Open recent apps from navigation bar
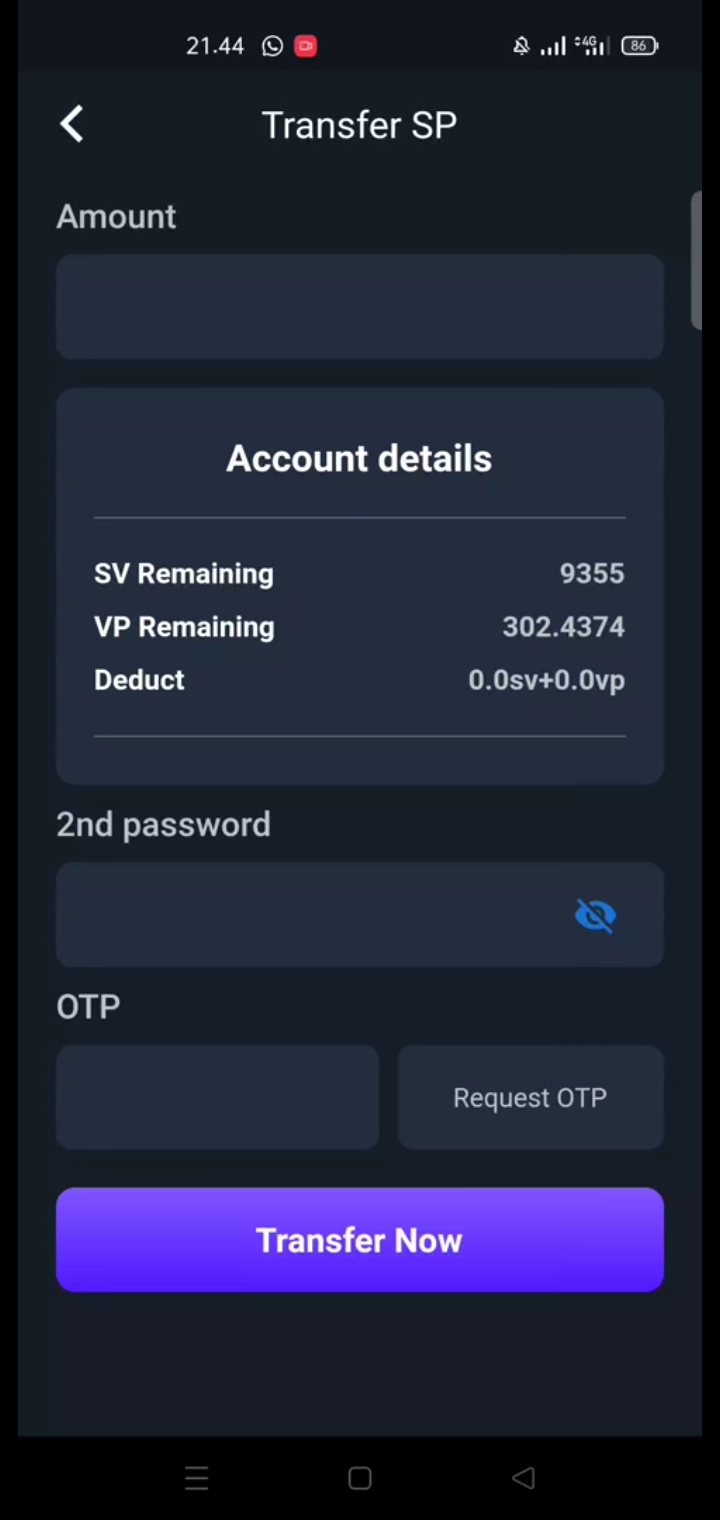 [x=197, y=1478]
